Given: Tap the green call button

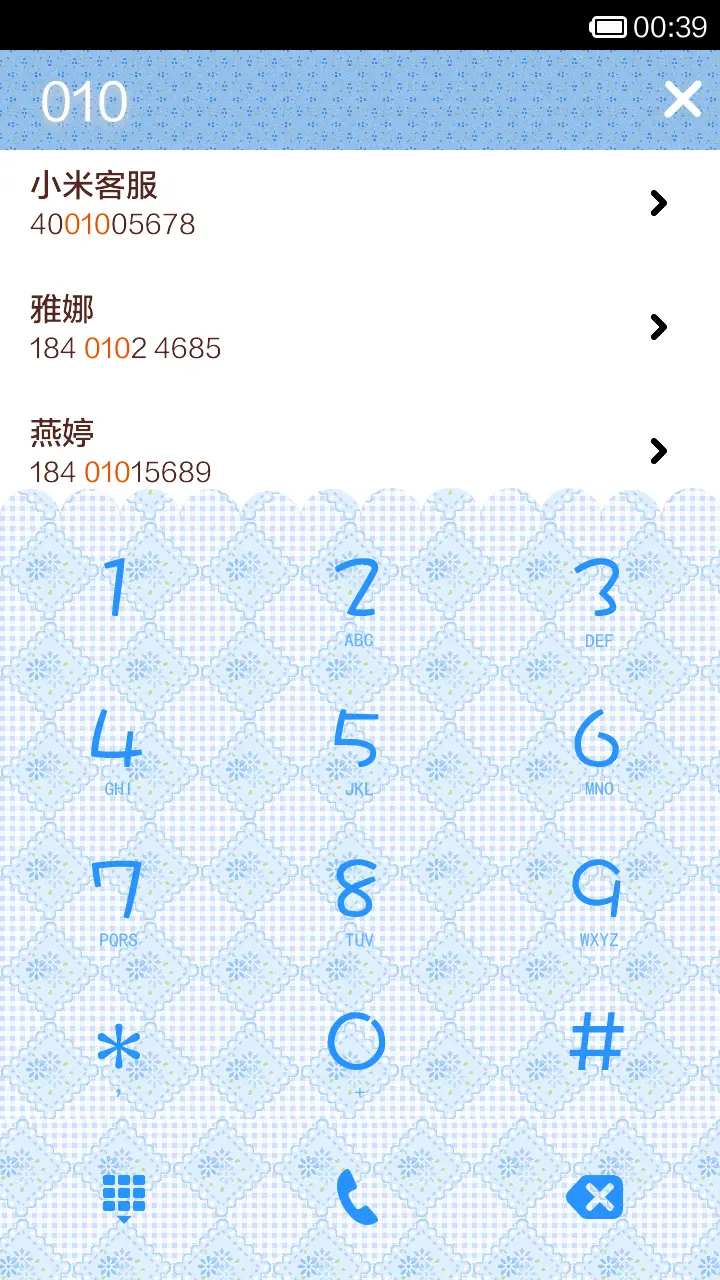Looking at the screenshot, I should [x=357, y=1197].
